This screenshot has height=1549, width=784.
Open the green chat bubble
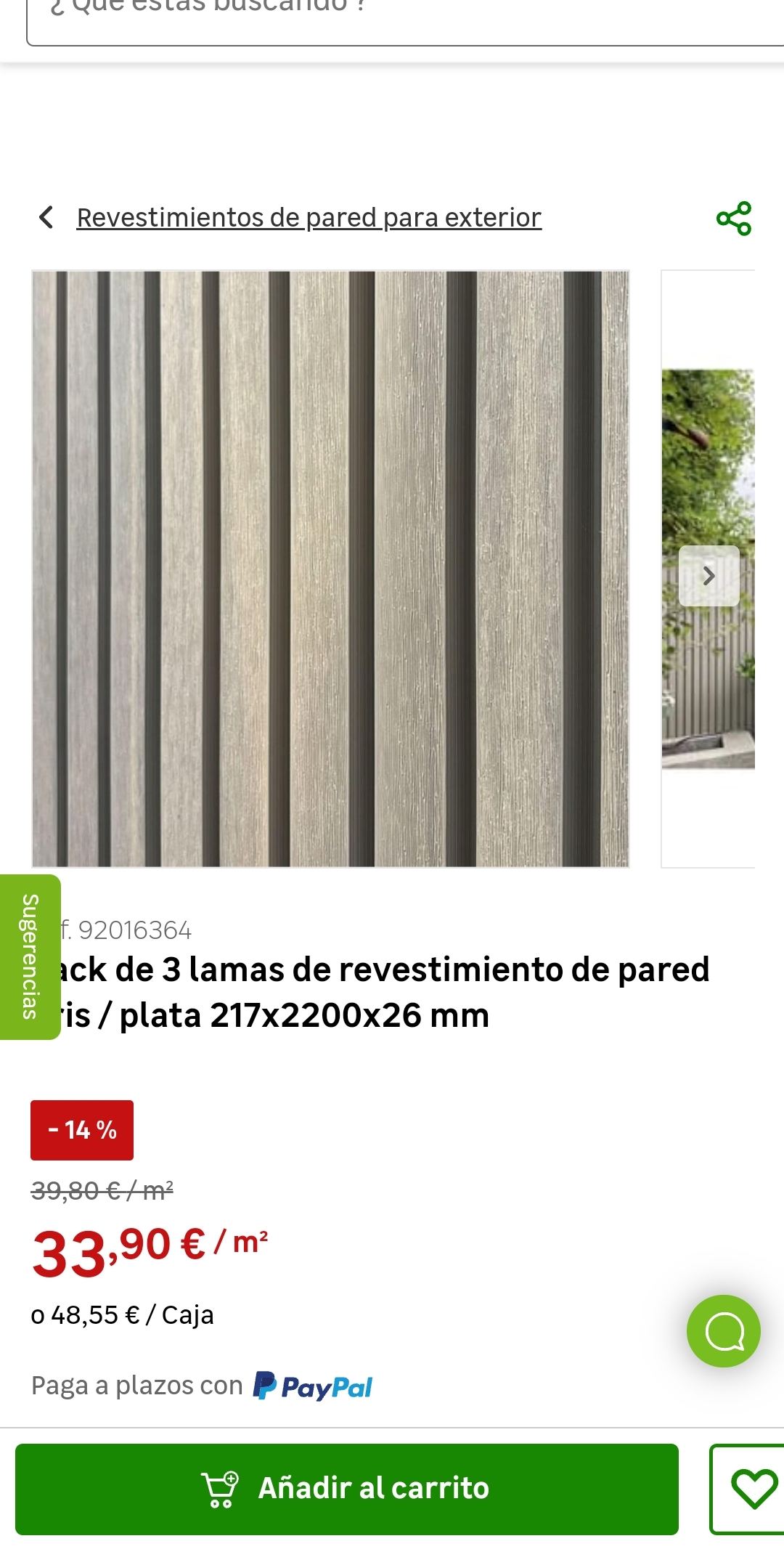point(724,1331)
